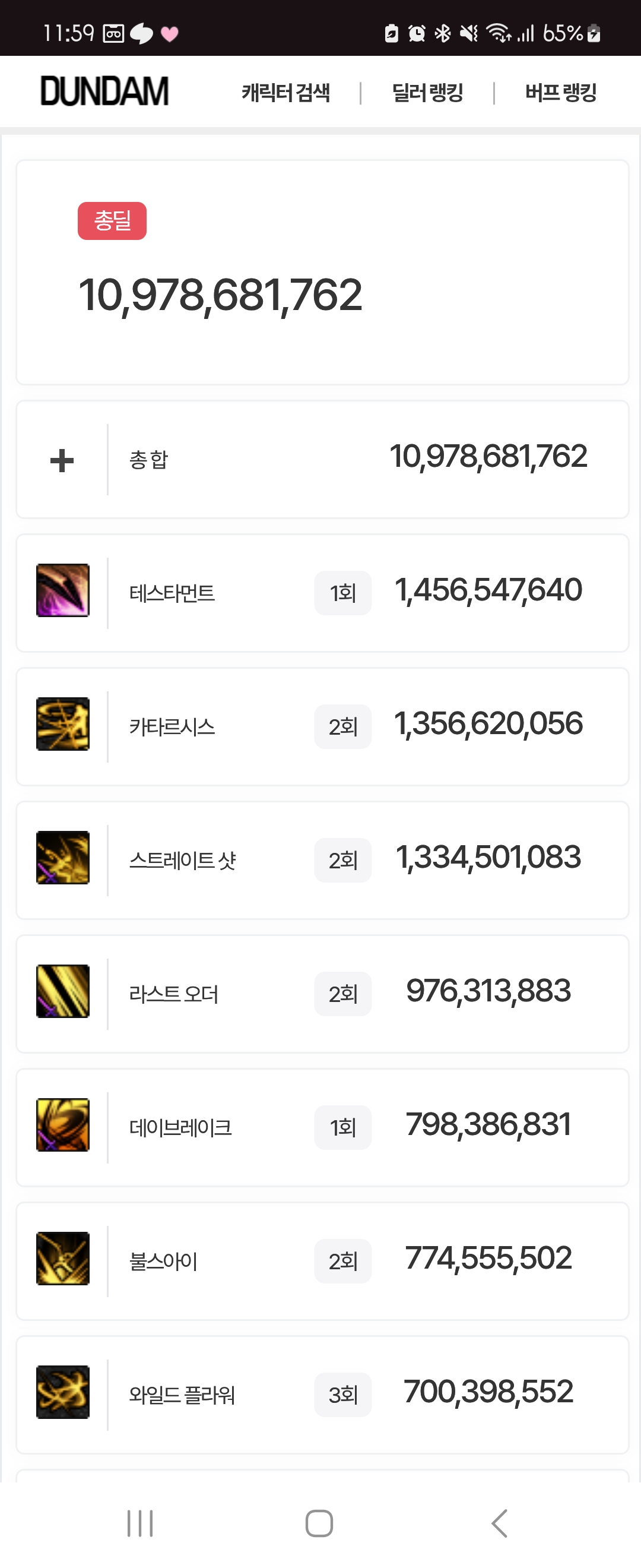Switch to 딜러 랭킹
This screenshot has height=1568, width=641.
tap(427, 93)
